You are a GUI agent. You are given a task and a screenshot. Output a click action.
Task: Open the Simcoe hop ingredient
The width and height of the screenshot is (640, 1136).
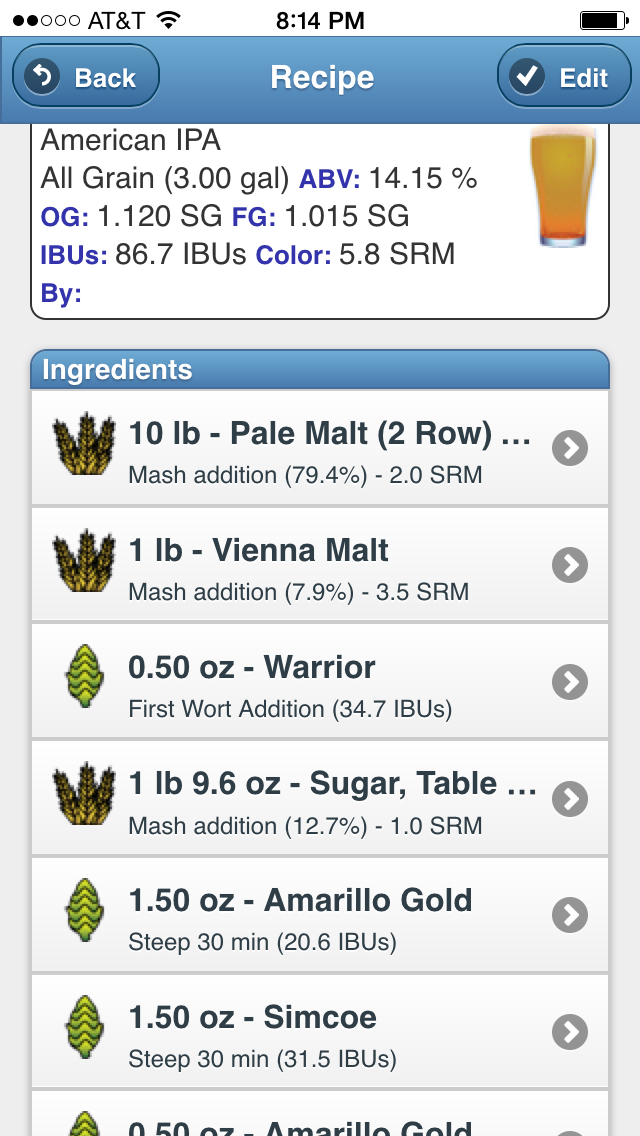(x=320, y=1032)
